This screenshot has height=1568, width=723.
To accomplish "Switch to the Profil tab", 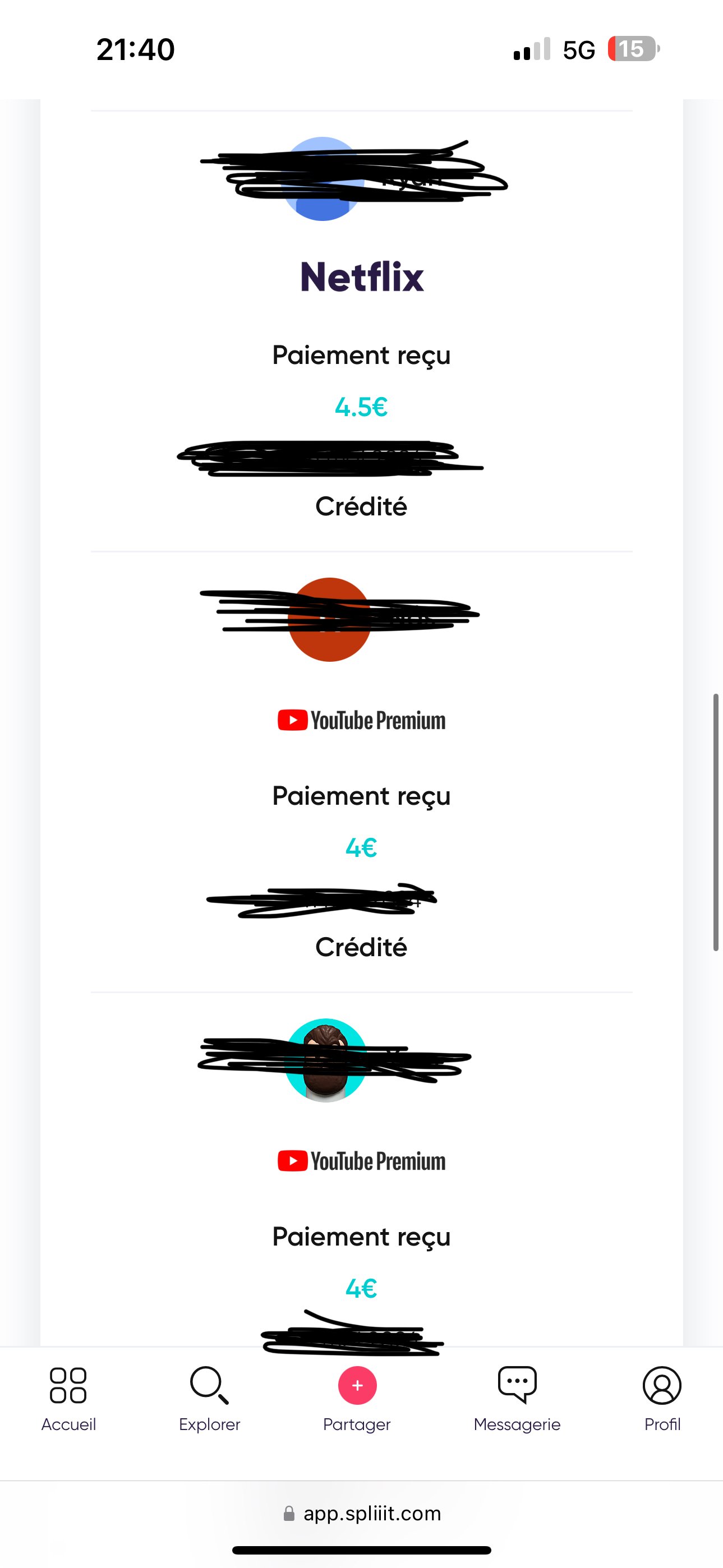I will [662, 1399].
